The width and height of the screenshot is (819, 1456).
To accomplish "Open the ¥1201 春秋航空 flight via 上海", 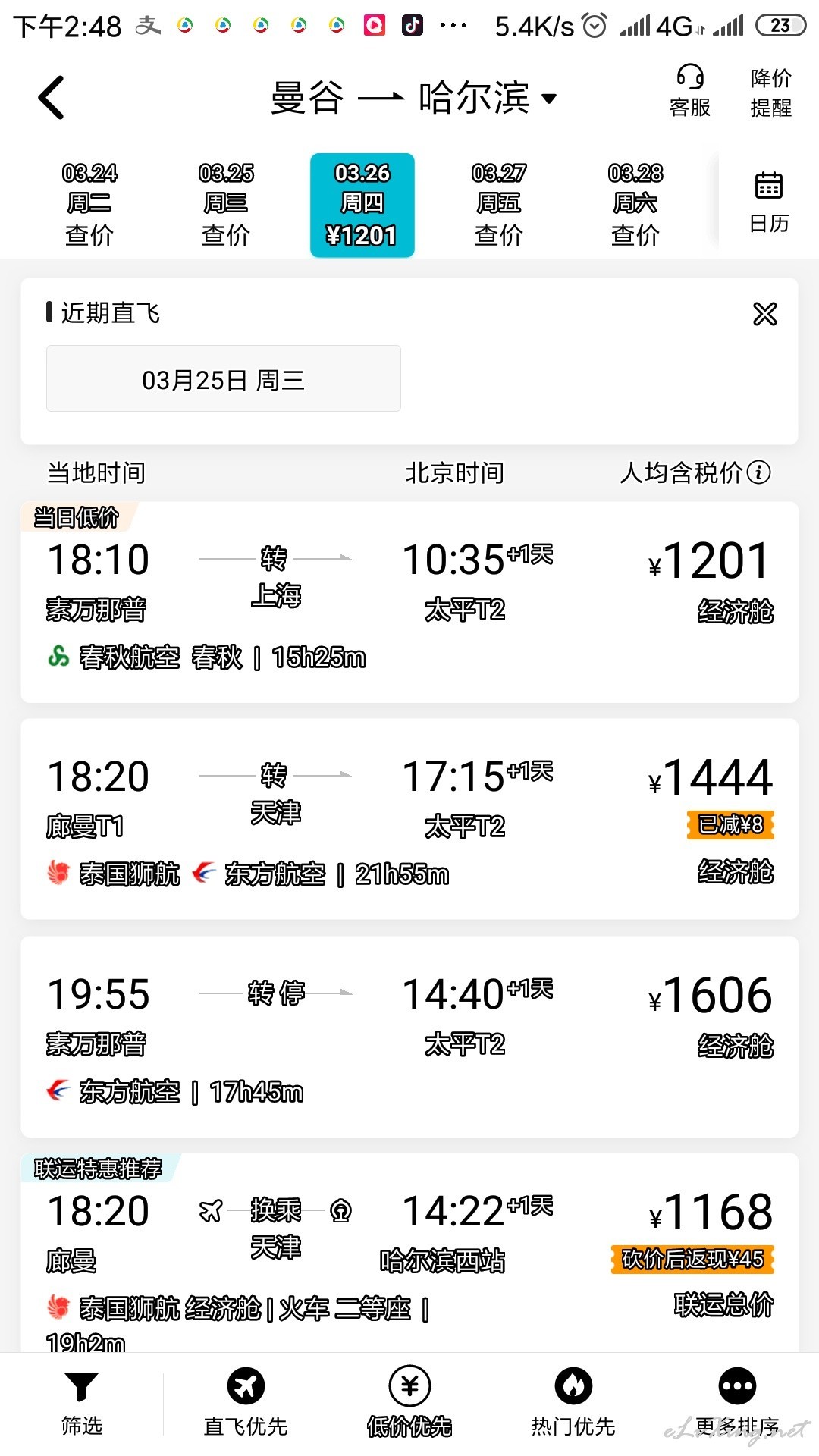I will 409,602.
